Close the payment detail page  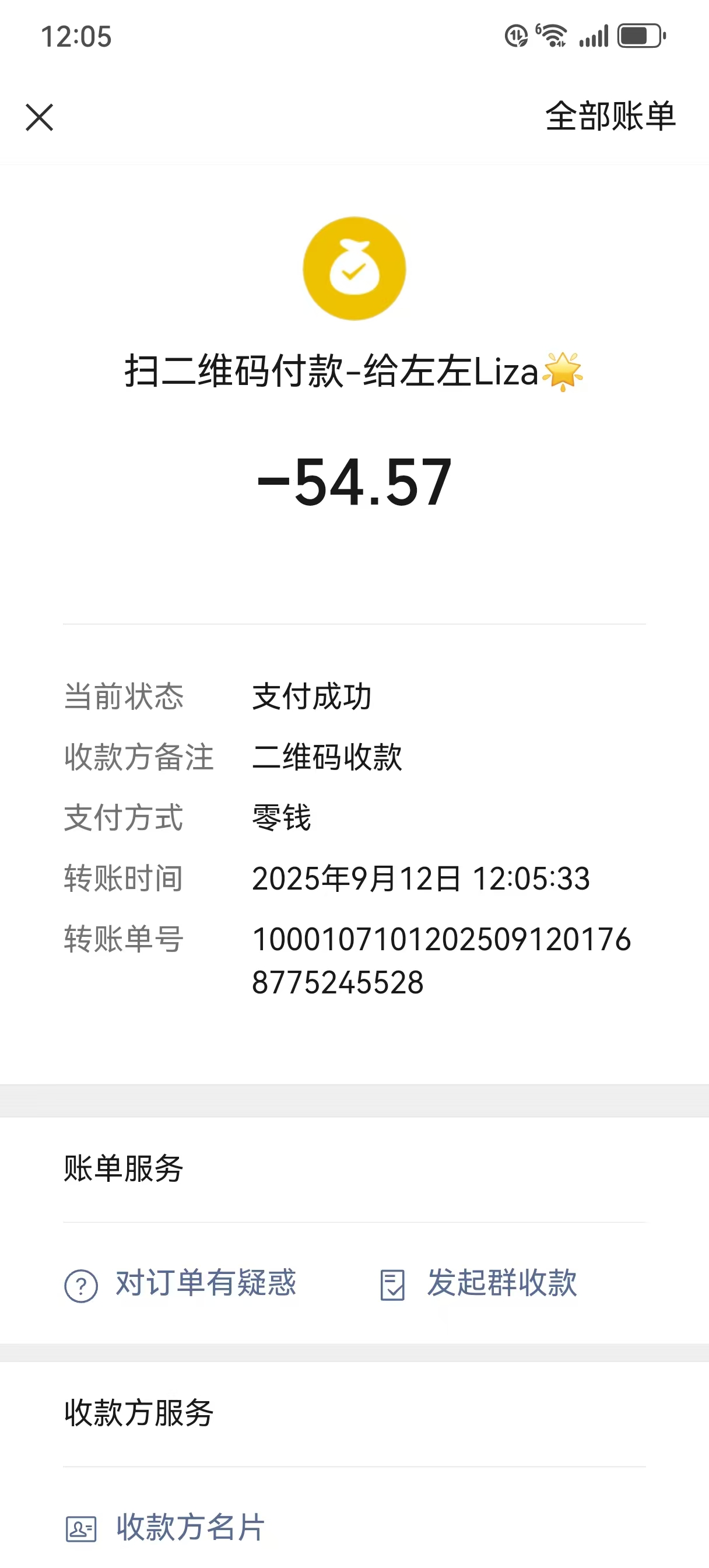click(x=40, y=117)
